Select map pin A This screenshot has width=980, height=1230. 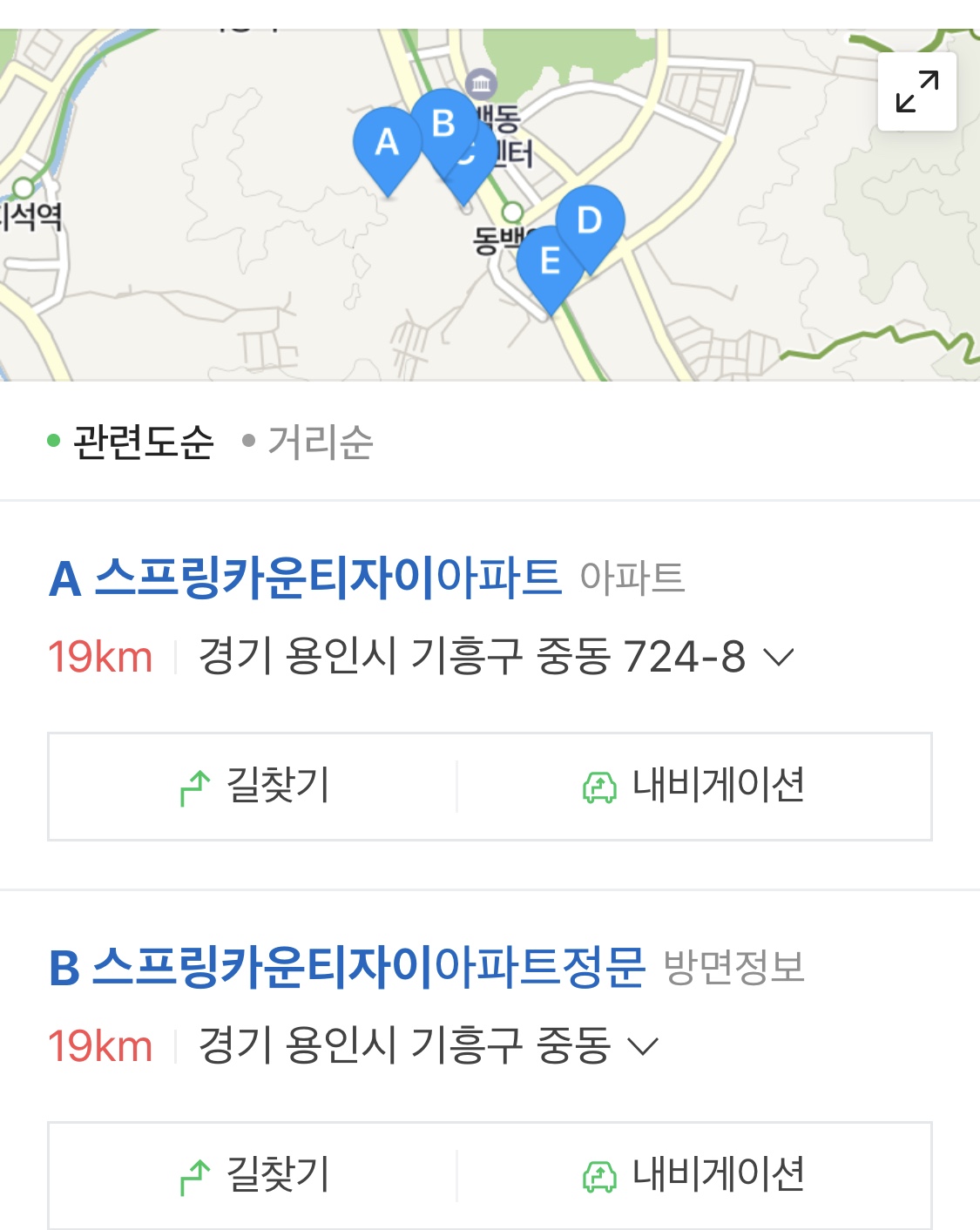(x=386, y=143)
